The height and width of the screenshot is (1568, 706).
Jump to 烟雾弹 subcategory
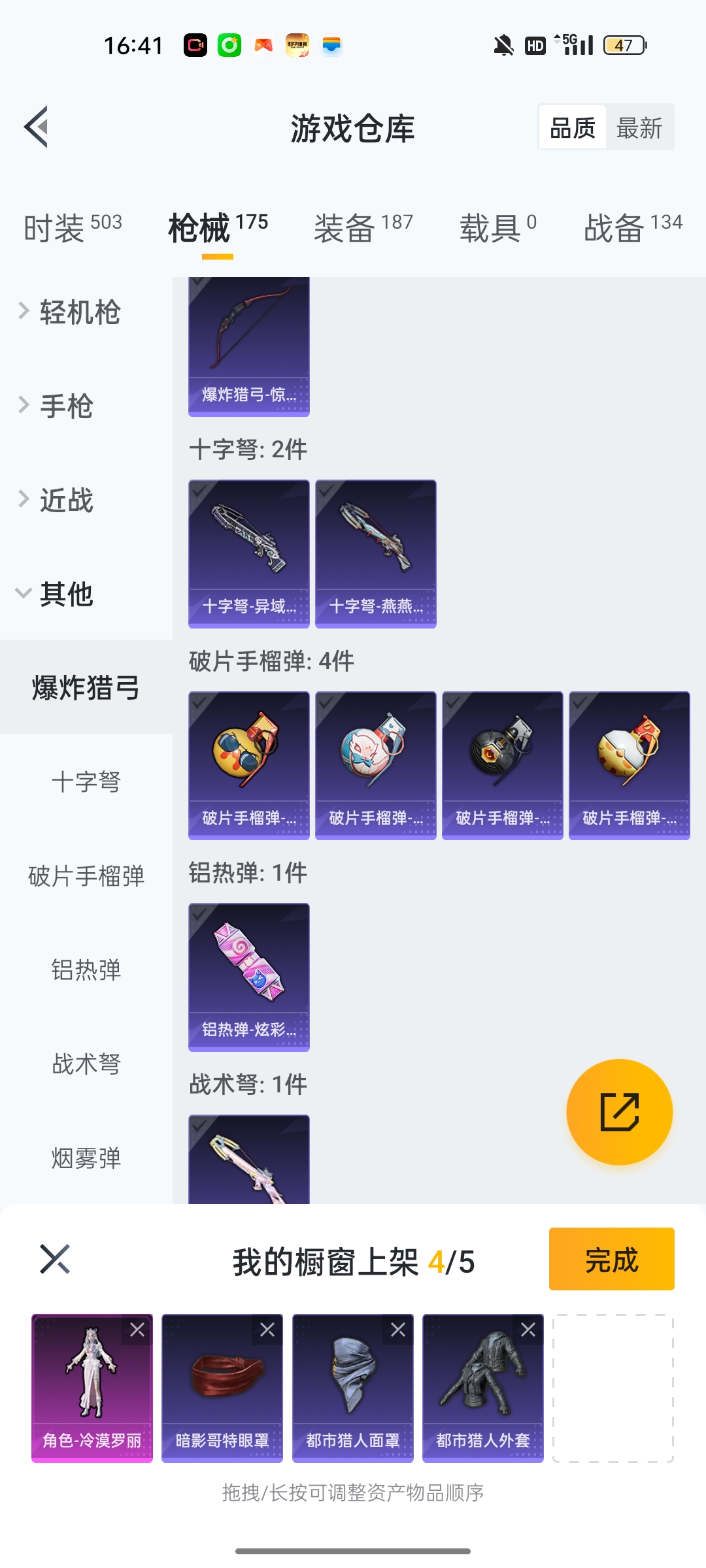click(86, 1158)
